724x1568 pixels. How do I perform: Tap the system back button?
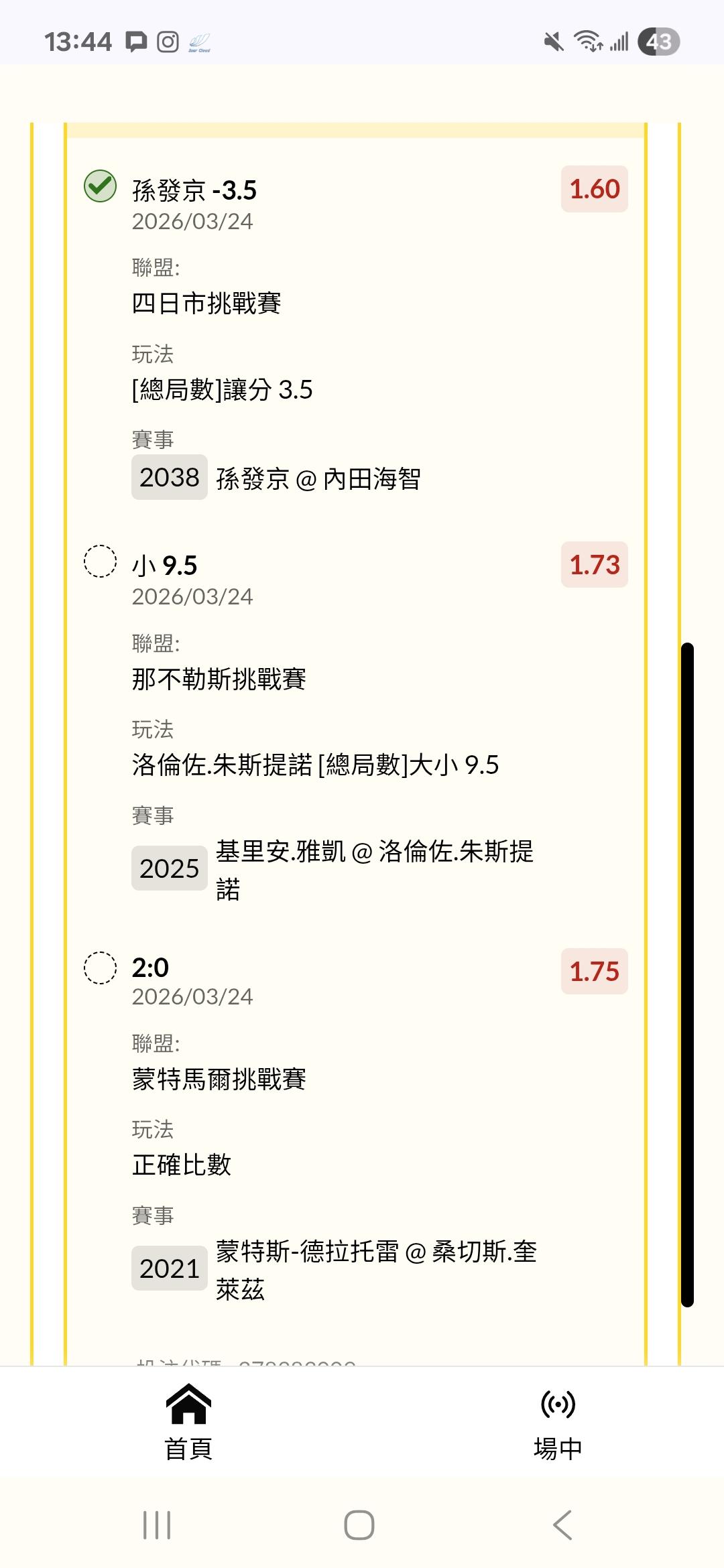pos(562,1524)
